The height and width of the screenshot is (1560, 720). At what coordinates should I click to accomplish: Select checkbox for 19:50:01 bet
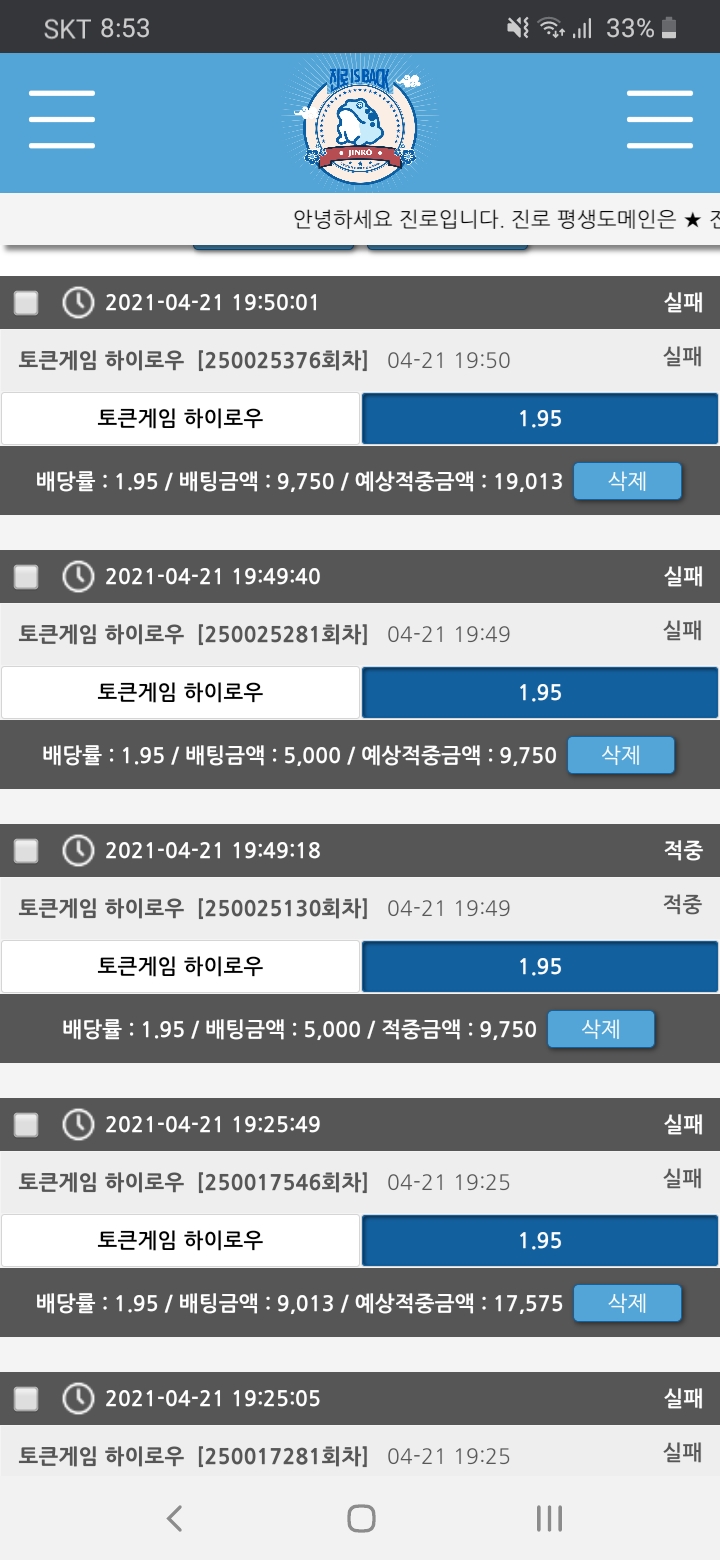click(26, 303)
